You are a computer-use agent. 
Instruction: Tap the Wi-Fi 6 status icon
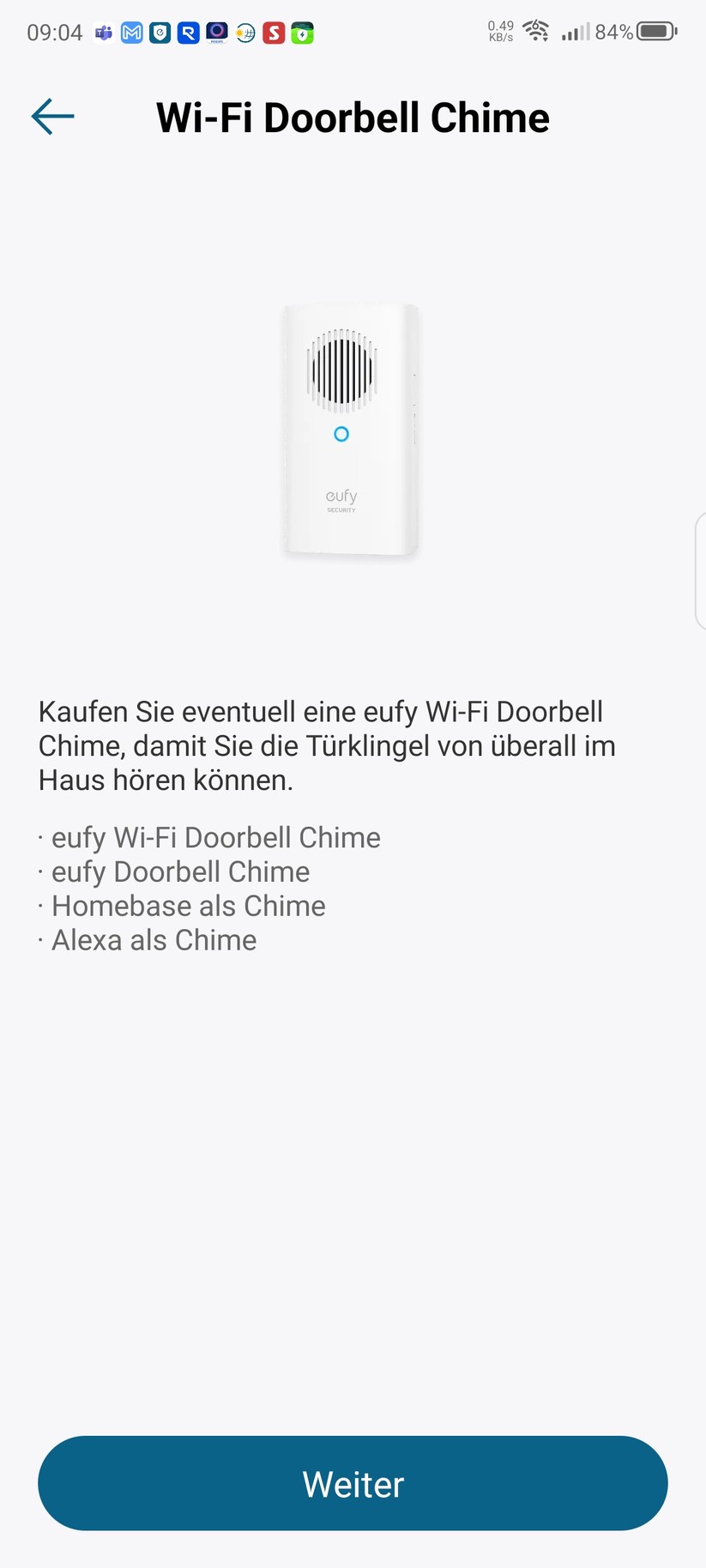tap(536, 31)
